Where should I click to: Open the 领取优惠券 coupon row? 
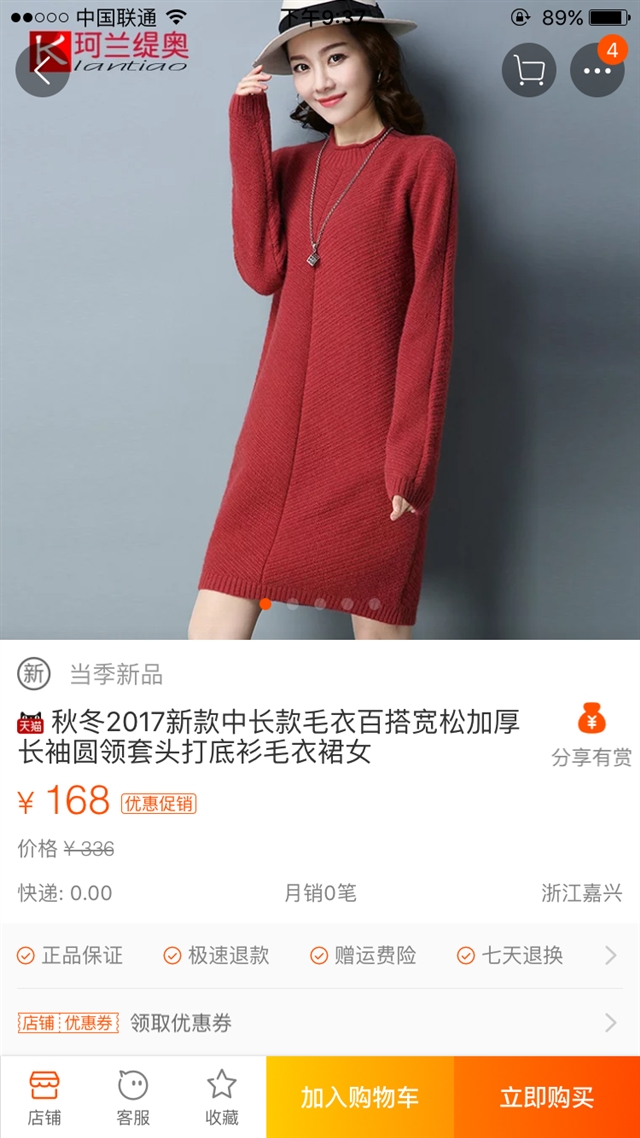coord(320,1022)
